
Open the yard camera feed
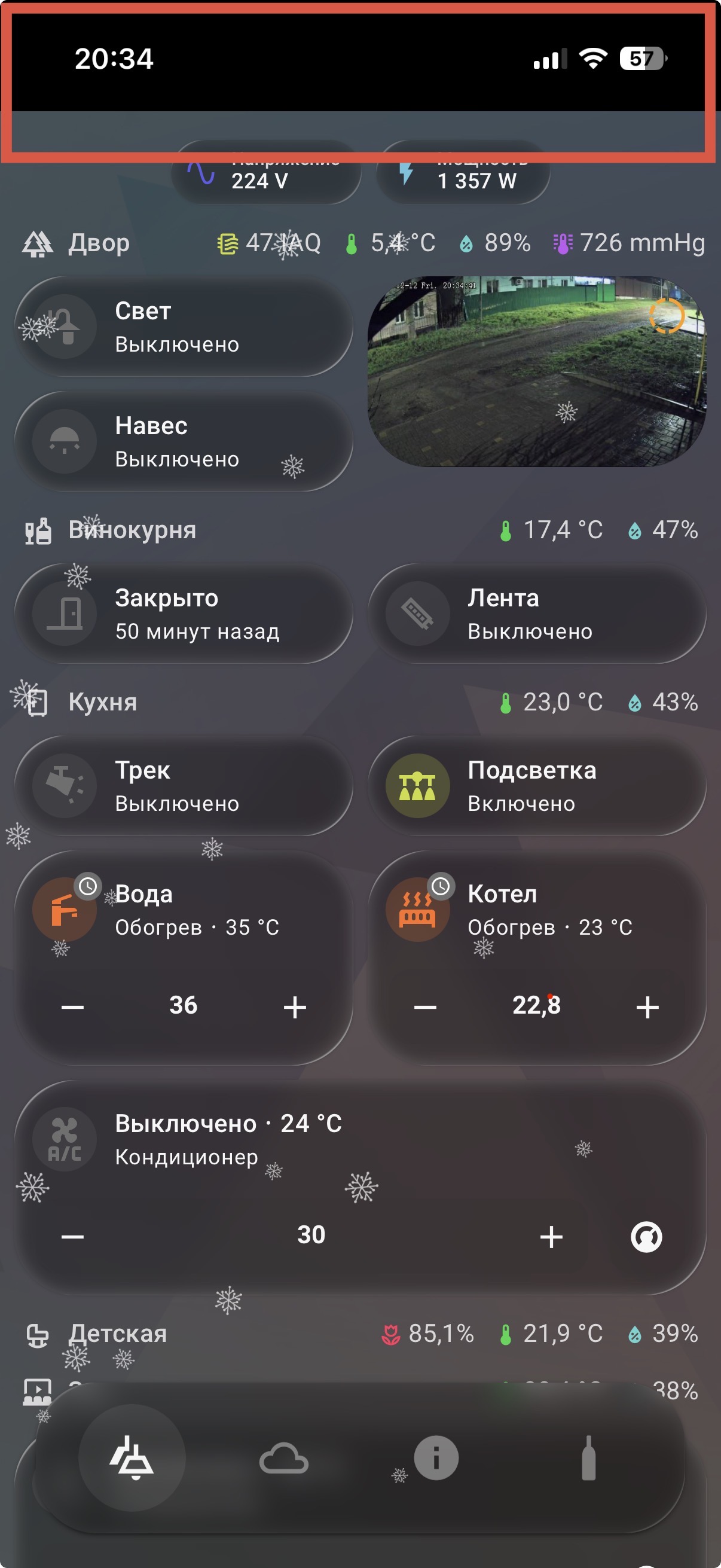tap(537, 372)
